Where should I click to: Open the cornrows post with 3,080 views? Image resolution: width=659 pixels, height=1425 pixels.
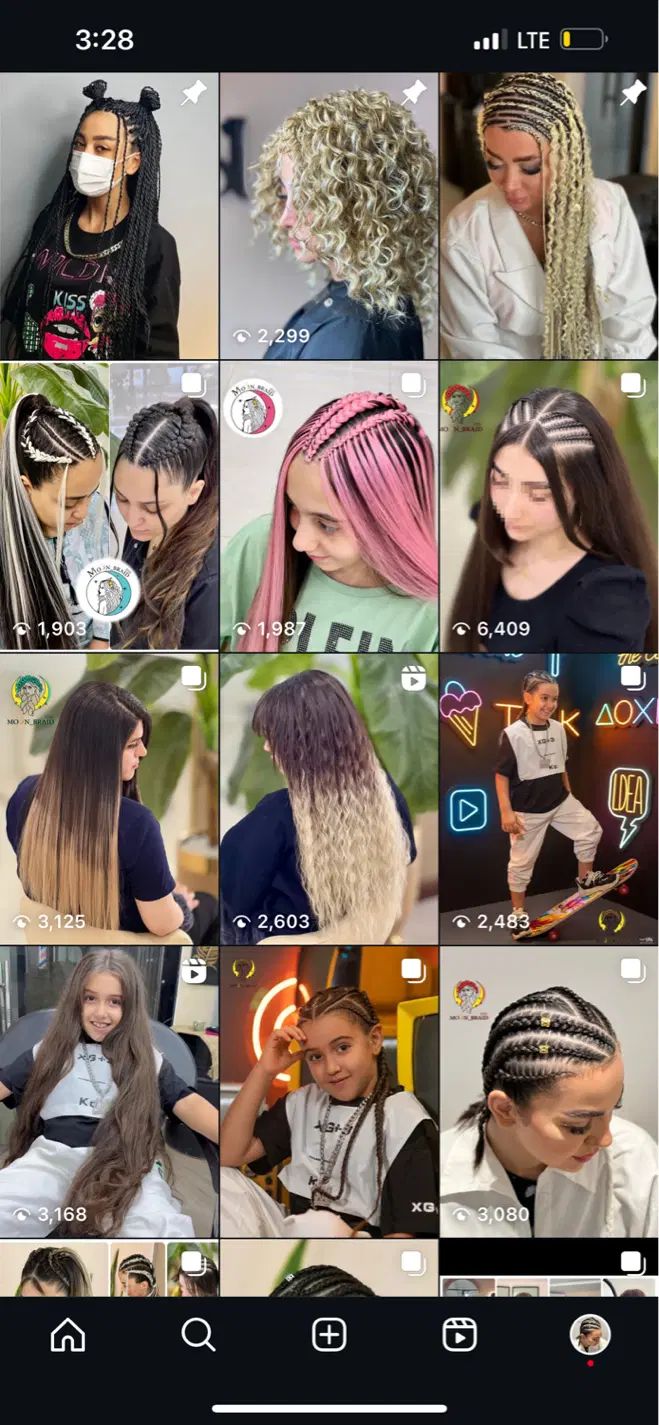point(549,1092)
